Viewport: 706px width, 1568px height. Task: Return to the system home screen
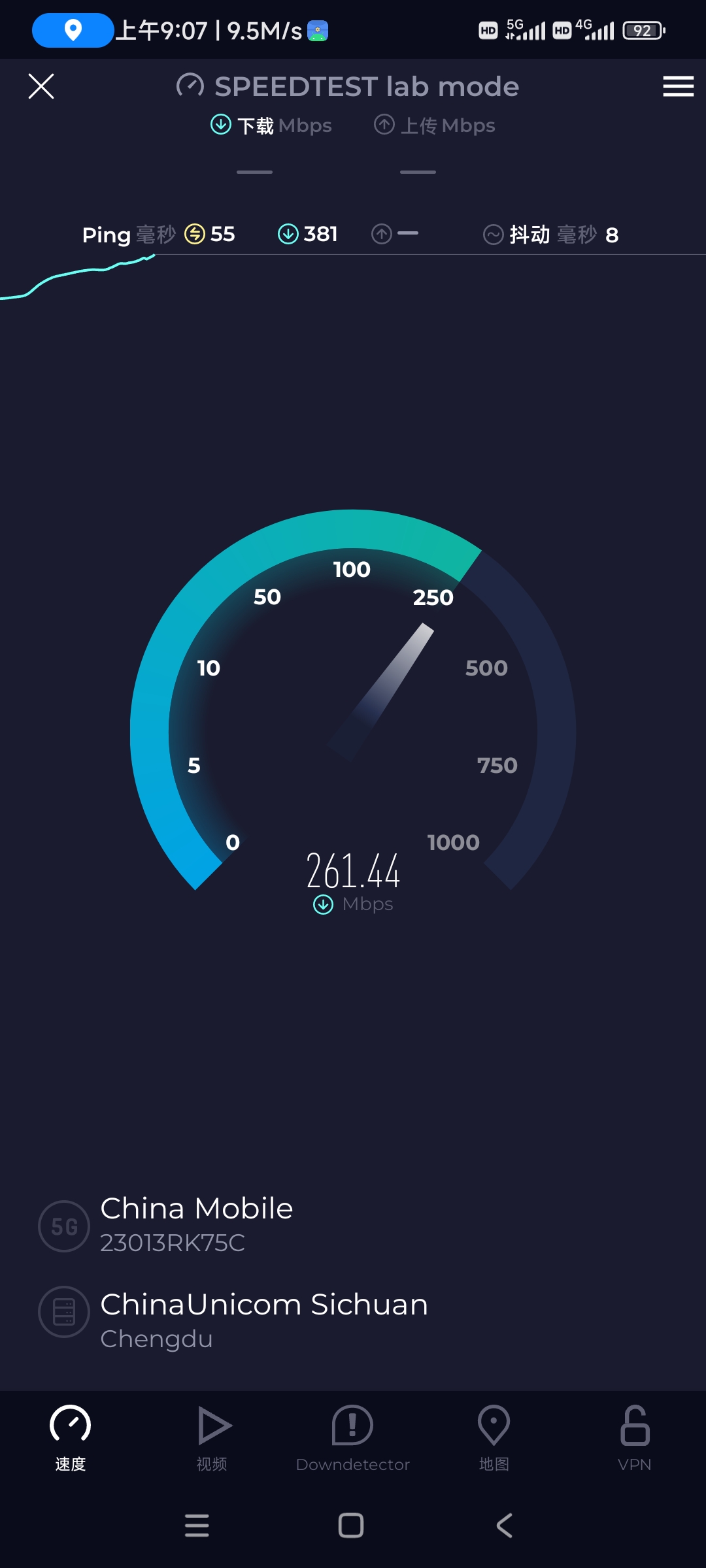(x=351, y=1526)
